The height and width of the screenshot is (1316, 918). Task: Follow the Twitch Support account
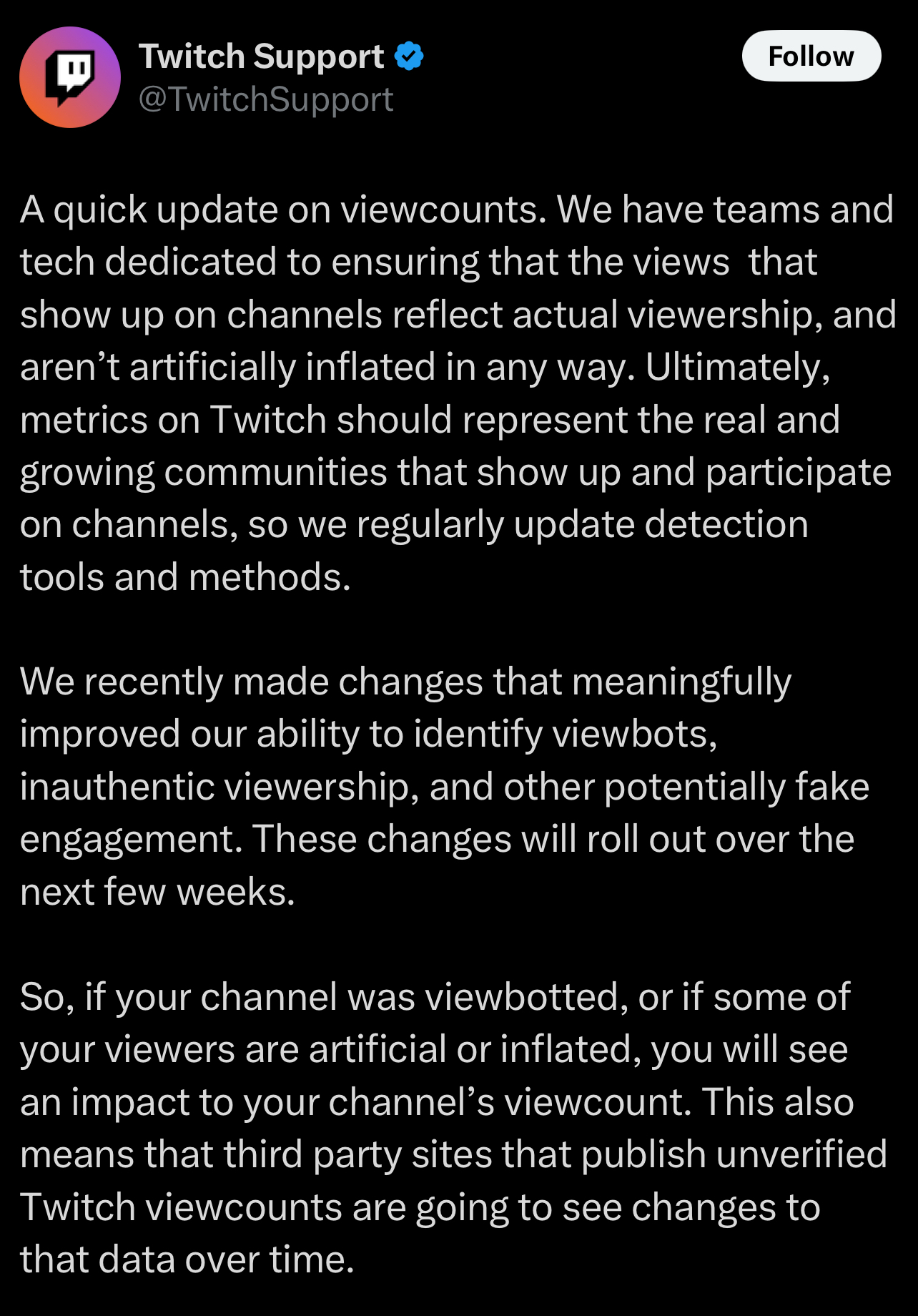click(811, 56)
